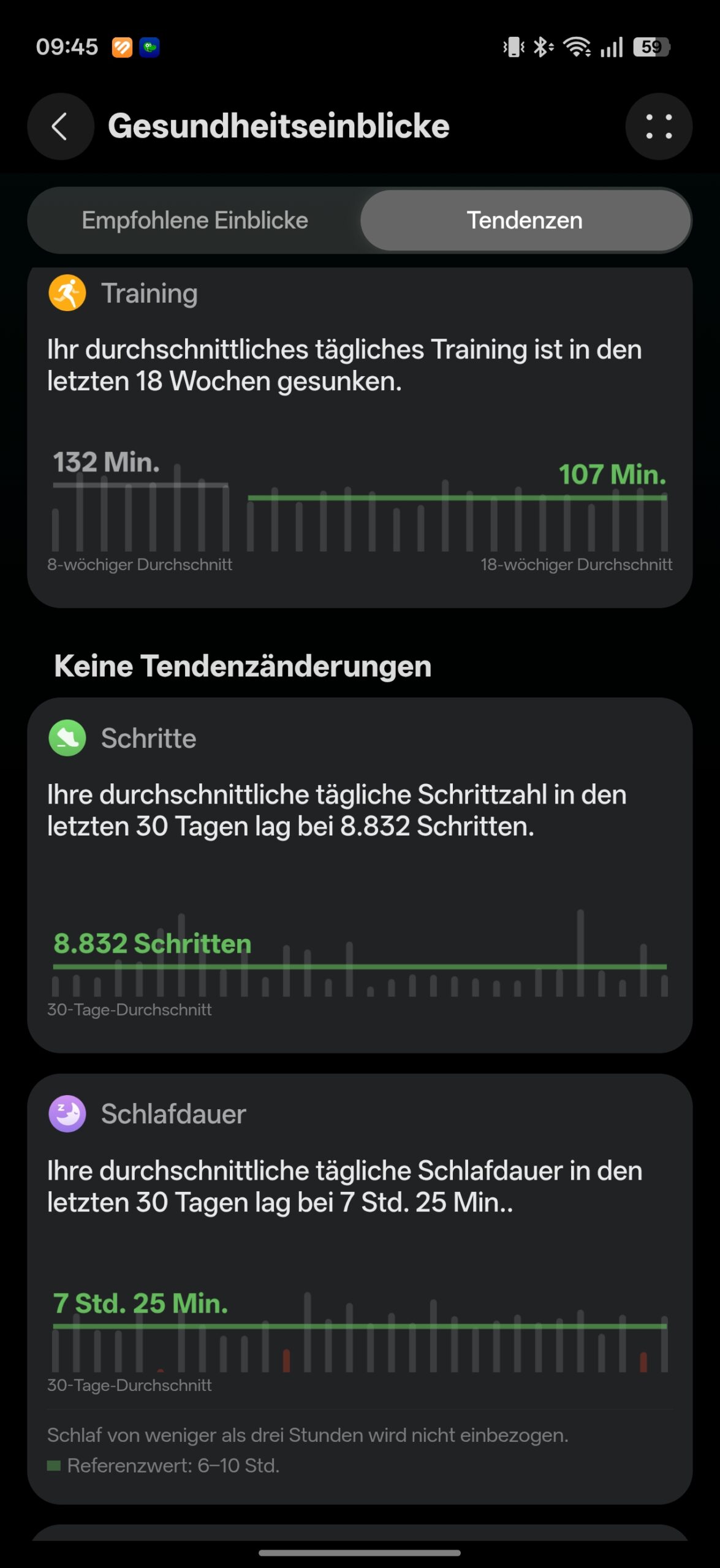Select the Tendenzen tab

(x=525, y=221)
